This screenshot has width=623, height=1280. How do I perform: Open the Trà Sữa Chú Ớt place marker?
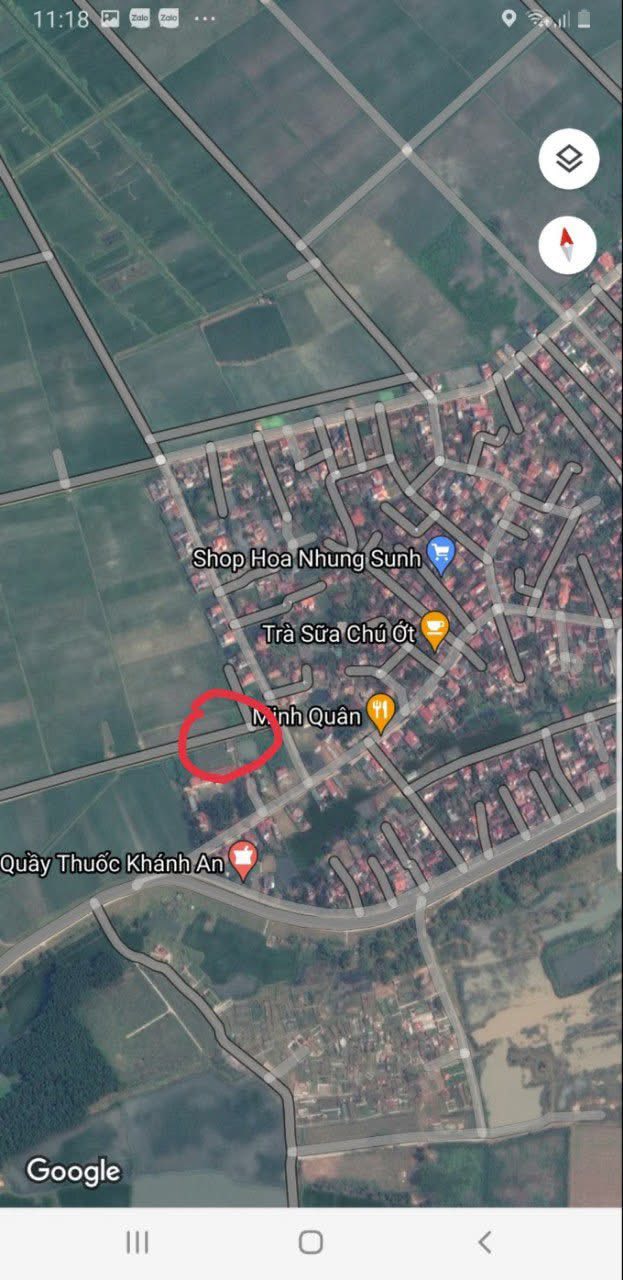[434, 631]
